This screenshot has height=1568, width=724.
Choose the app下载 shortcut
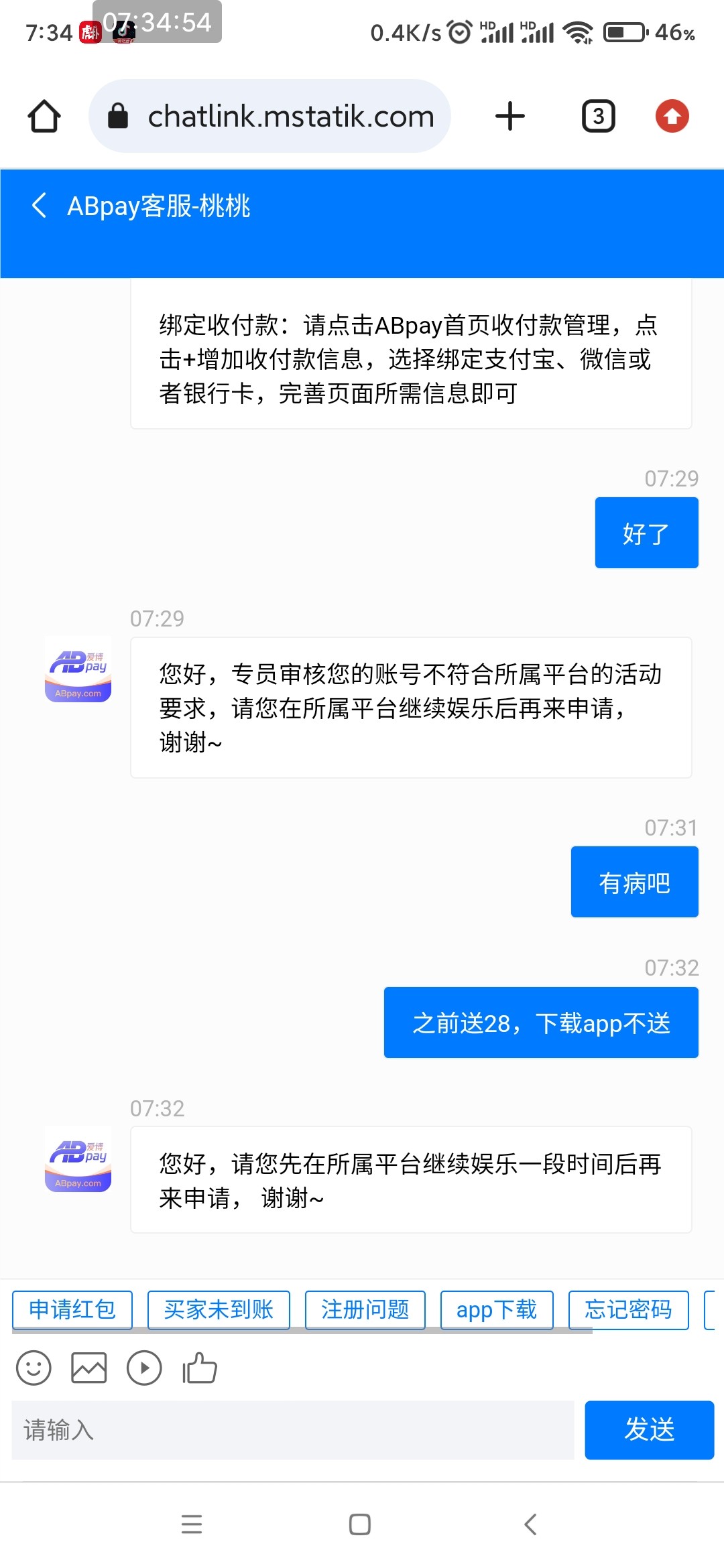coord(496,1310)
